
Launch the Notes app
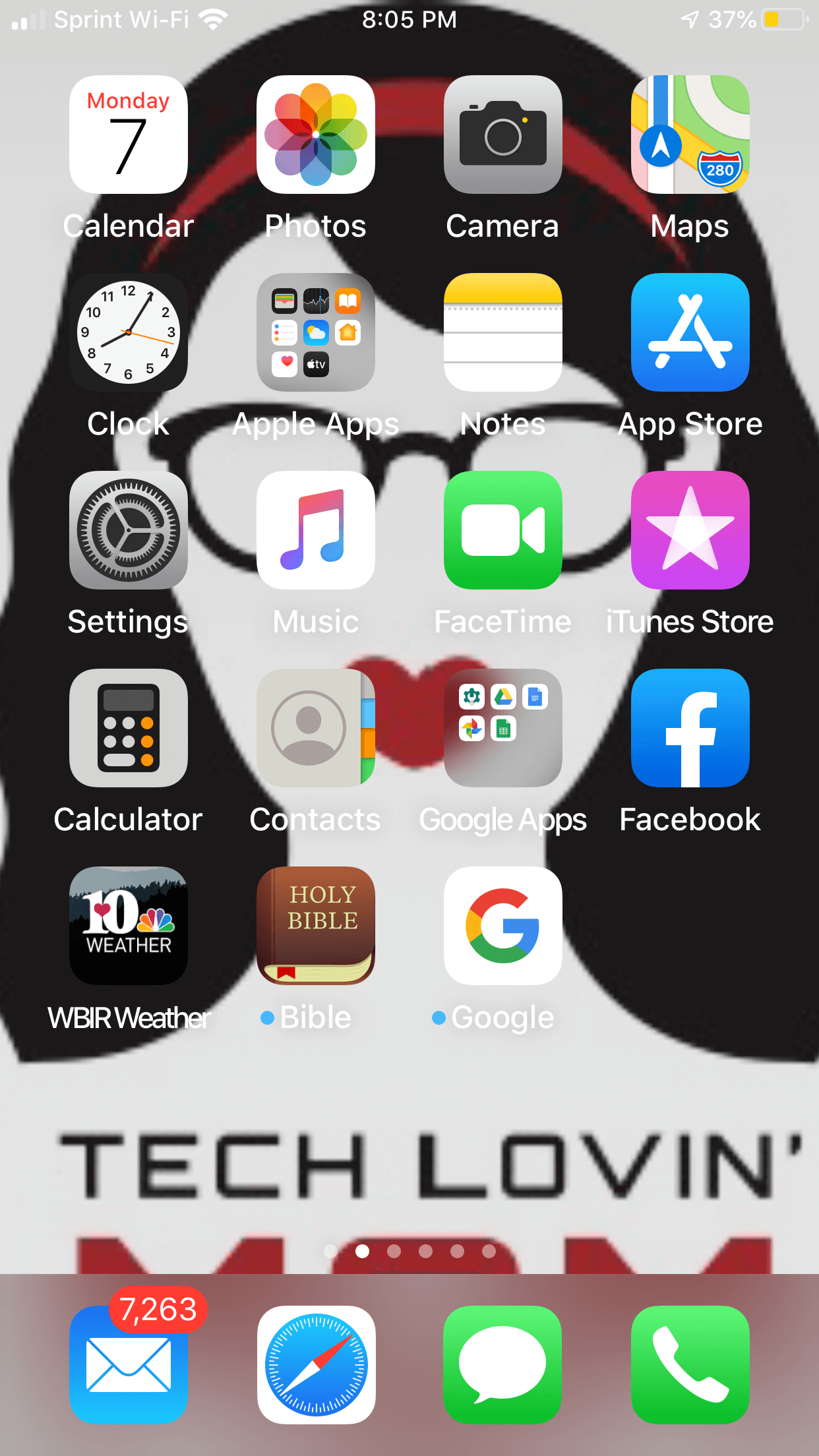click(x=503, y=332)
